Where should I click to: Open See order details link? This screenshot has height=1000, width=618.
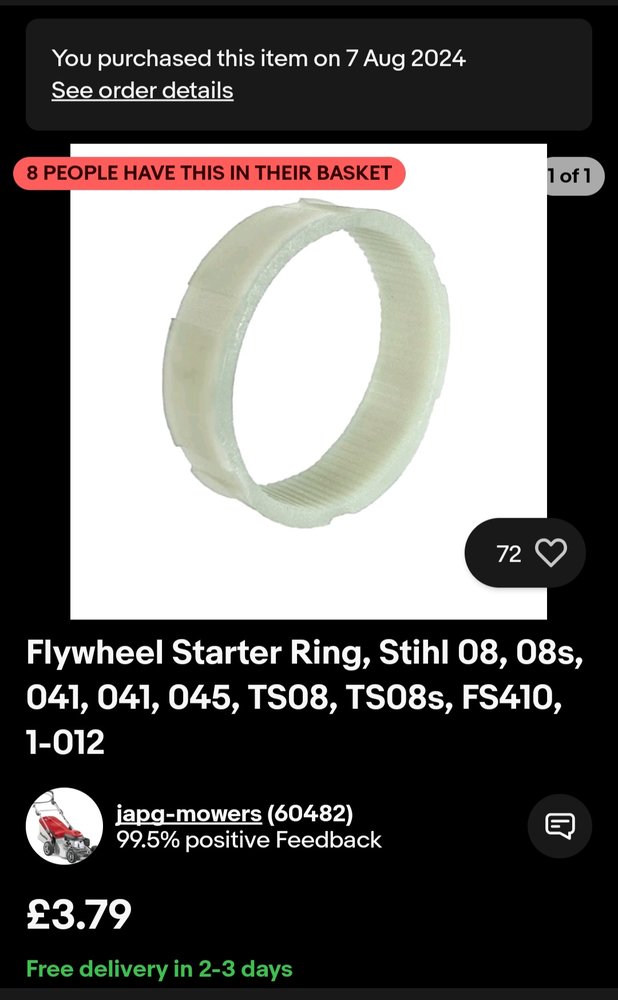(x=142, y=90)
